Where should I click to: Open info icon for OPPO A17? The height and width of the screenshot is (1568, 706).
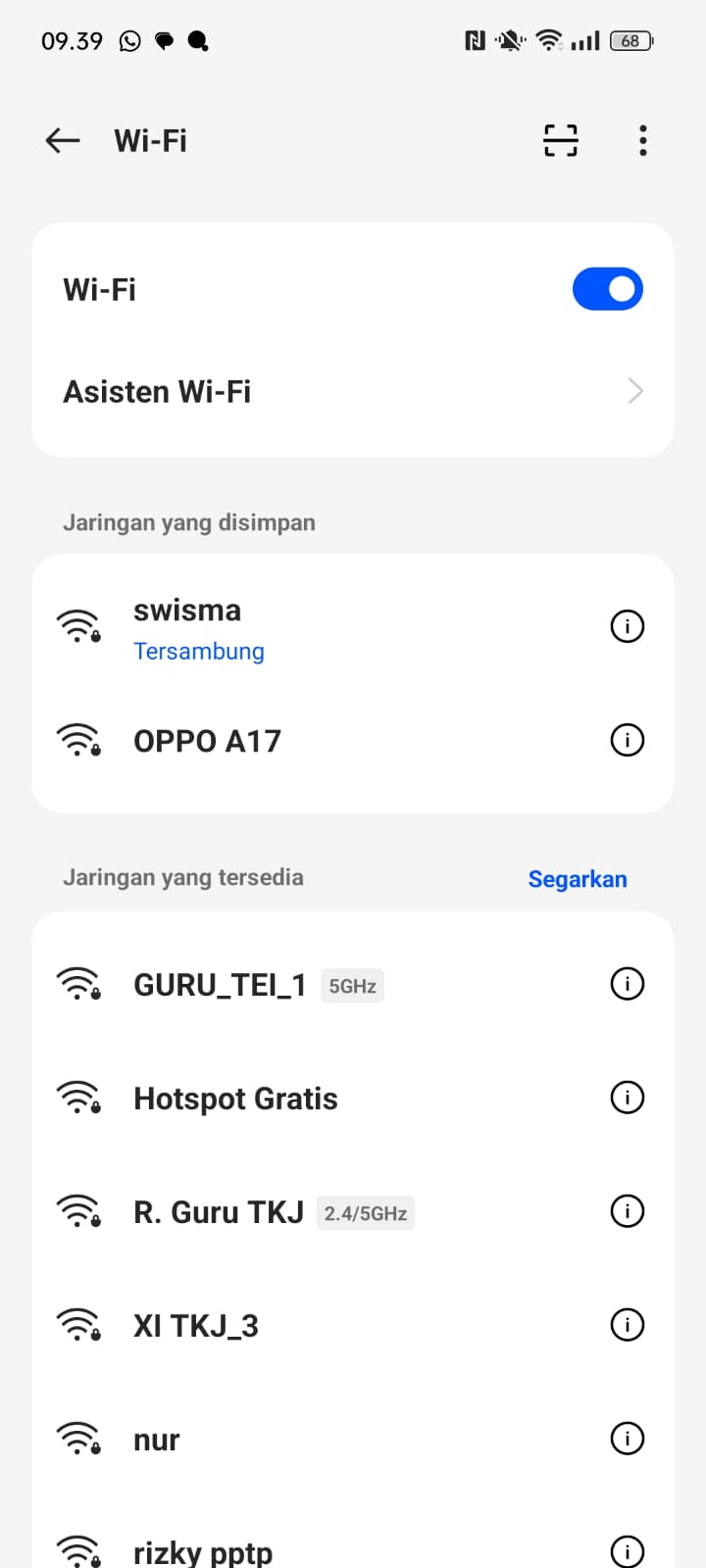[x=628, y=740]
